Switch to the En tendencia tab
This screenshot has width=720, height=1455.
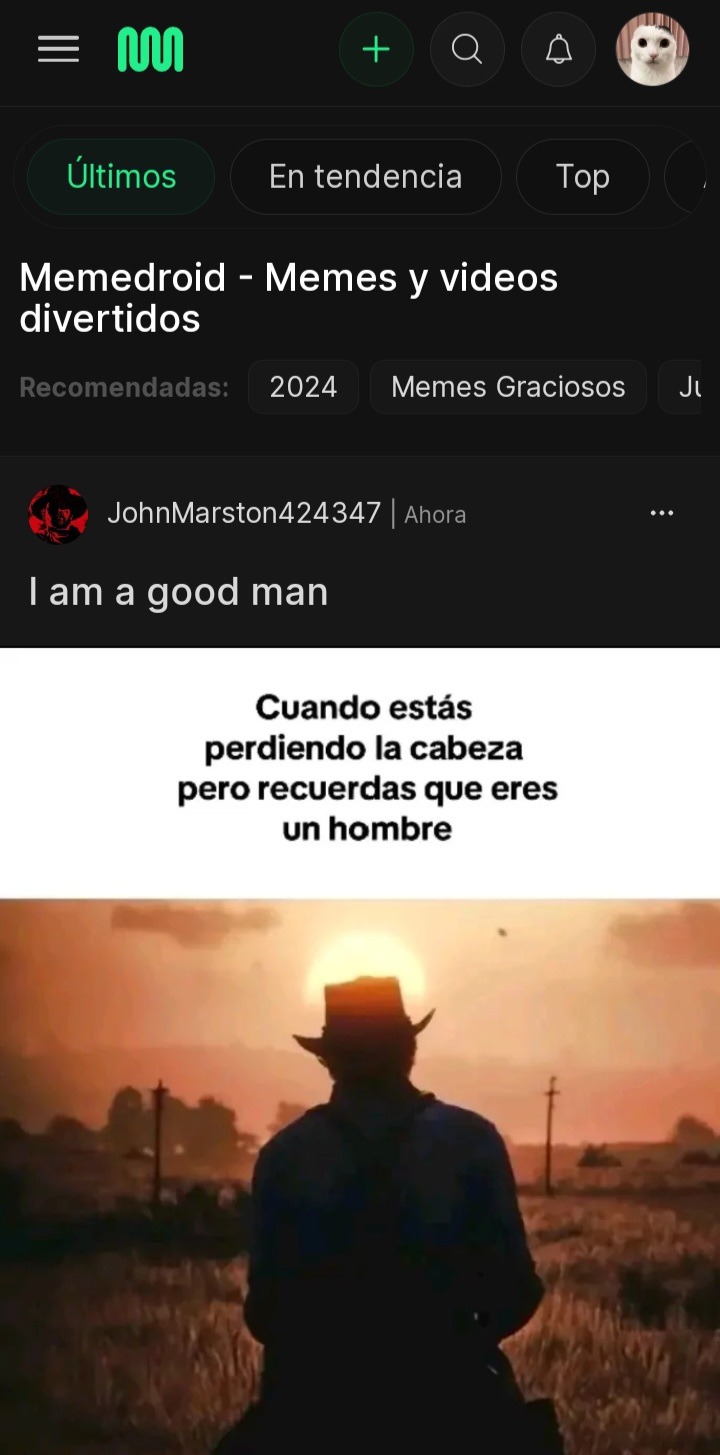(365, 176)
